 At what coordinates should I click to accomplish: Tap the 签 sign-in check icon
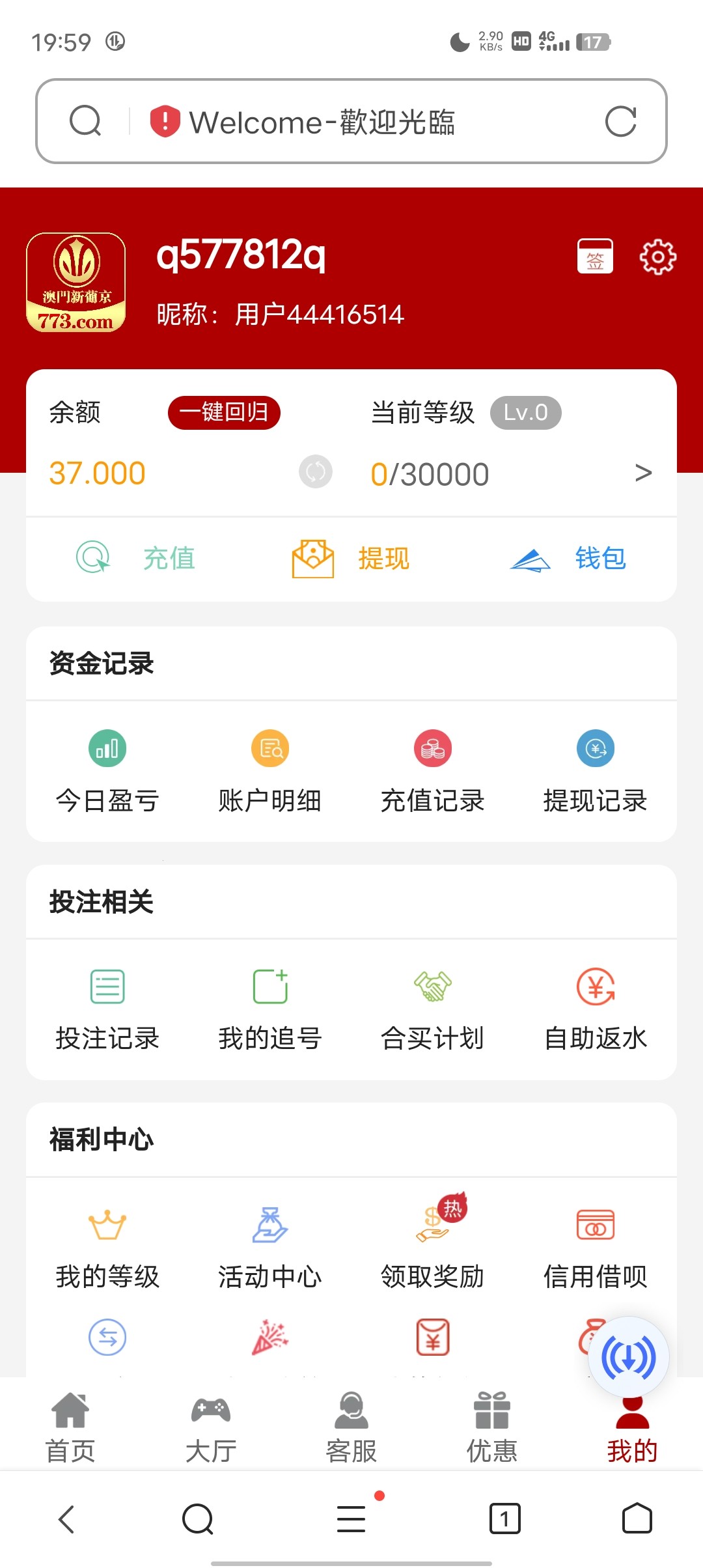pos(595,256)
